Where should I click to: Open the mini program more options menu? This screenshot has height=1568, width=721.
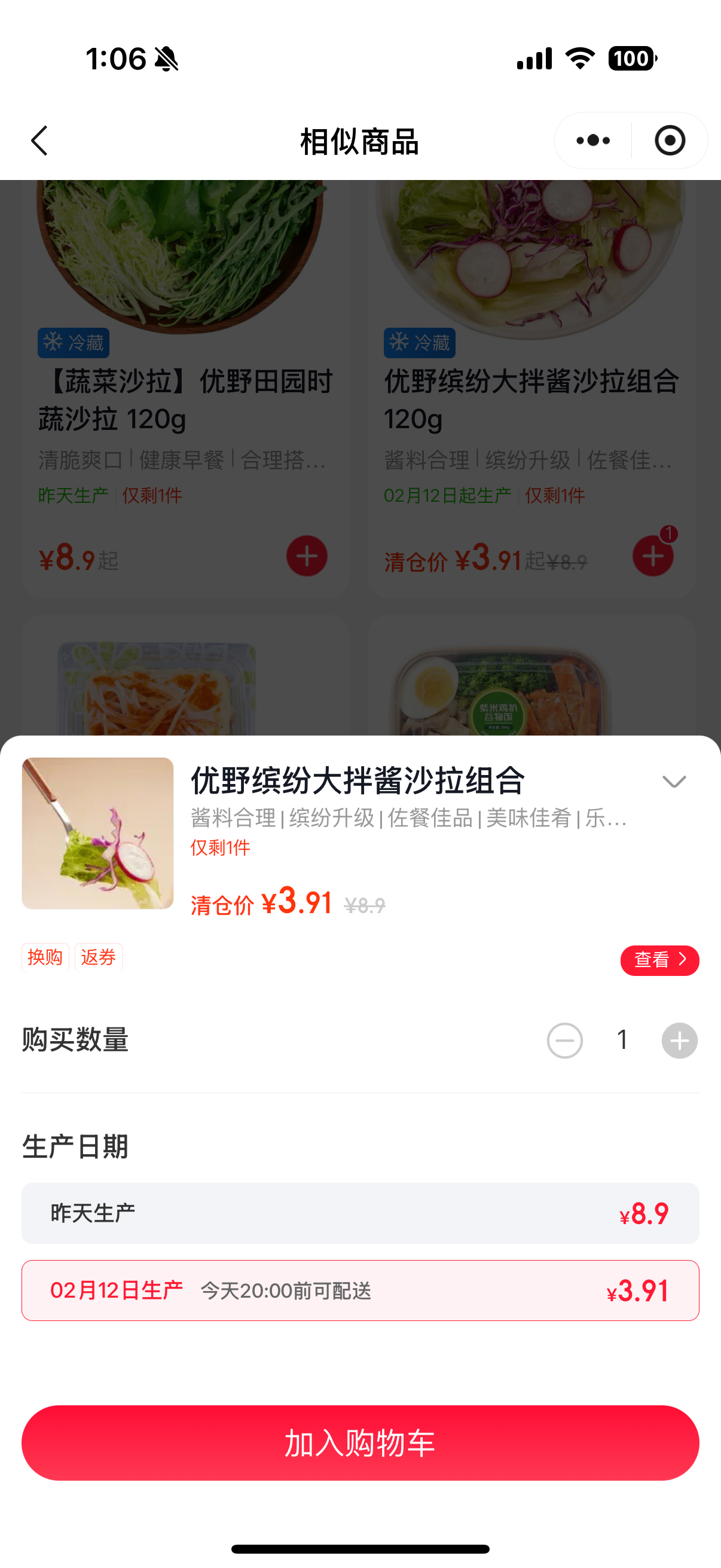[x=593, y=141]
